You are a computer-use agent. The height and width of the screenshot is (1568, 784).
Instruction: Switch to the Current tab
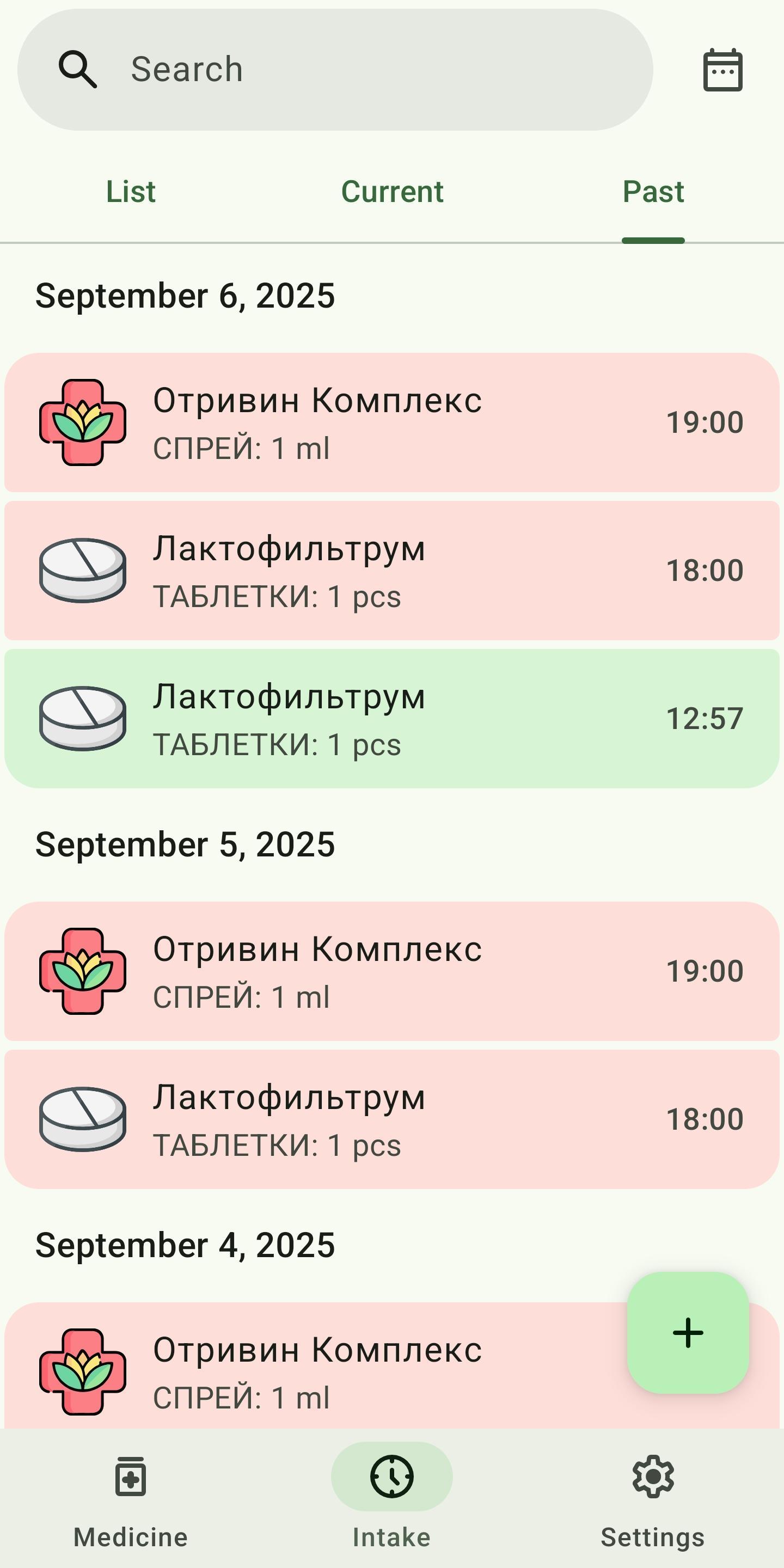[392, 192]
